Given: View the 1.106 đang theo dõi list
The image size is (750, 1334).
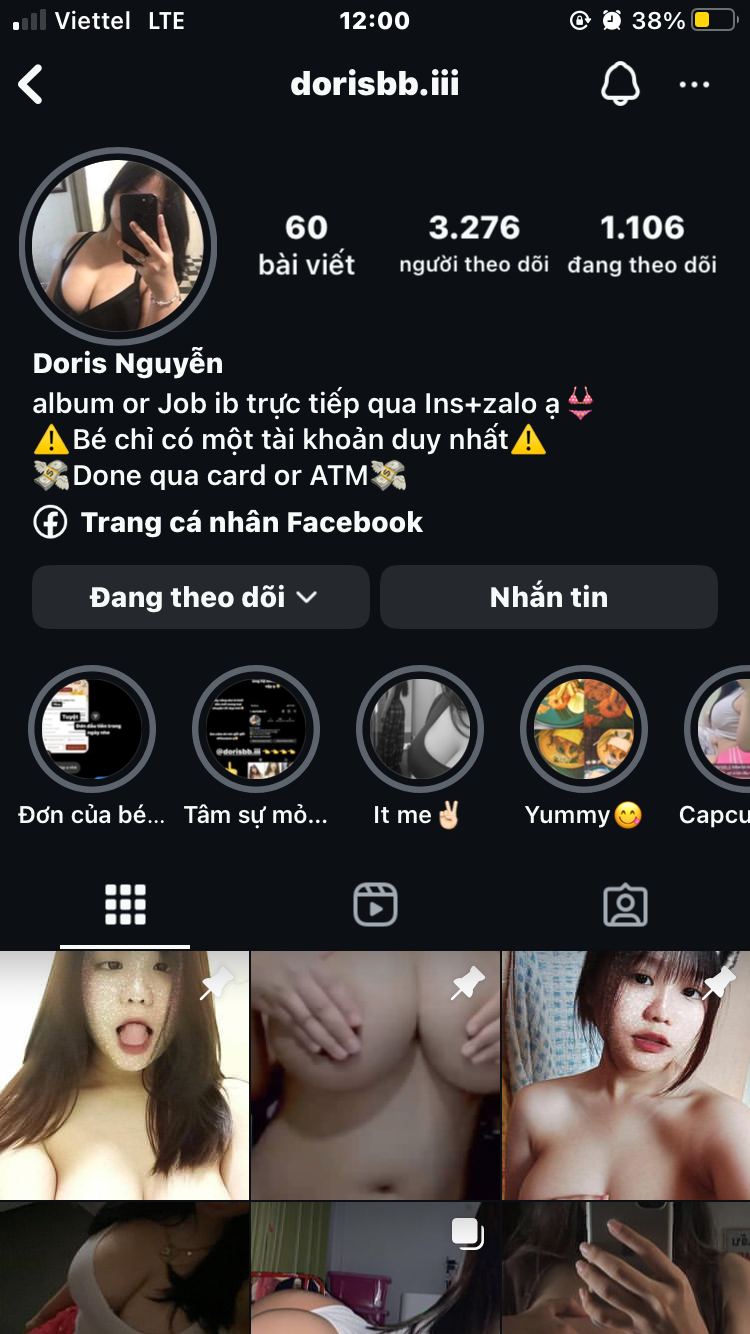Looking at the screenshot, I should 642,243.
